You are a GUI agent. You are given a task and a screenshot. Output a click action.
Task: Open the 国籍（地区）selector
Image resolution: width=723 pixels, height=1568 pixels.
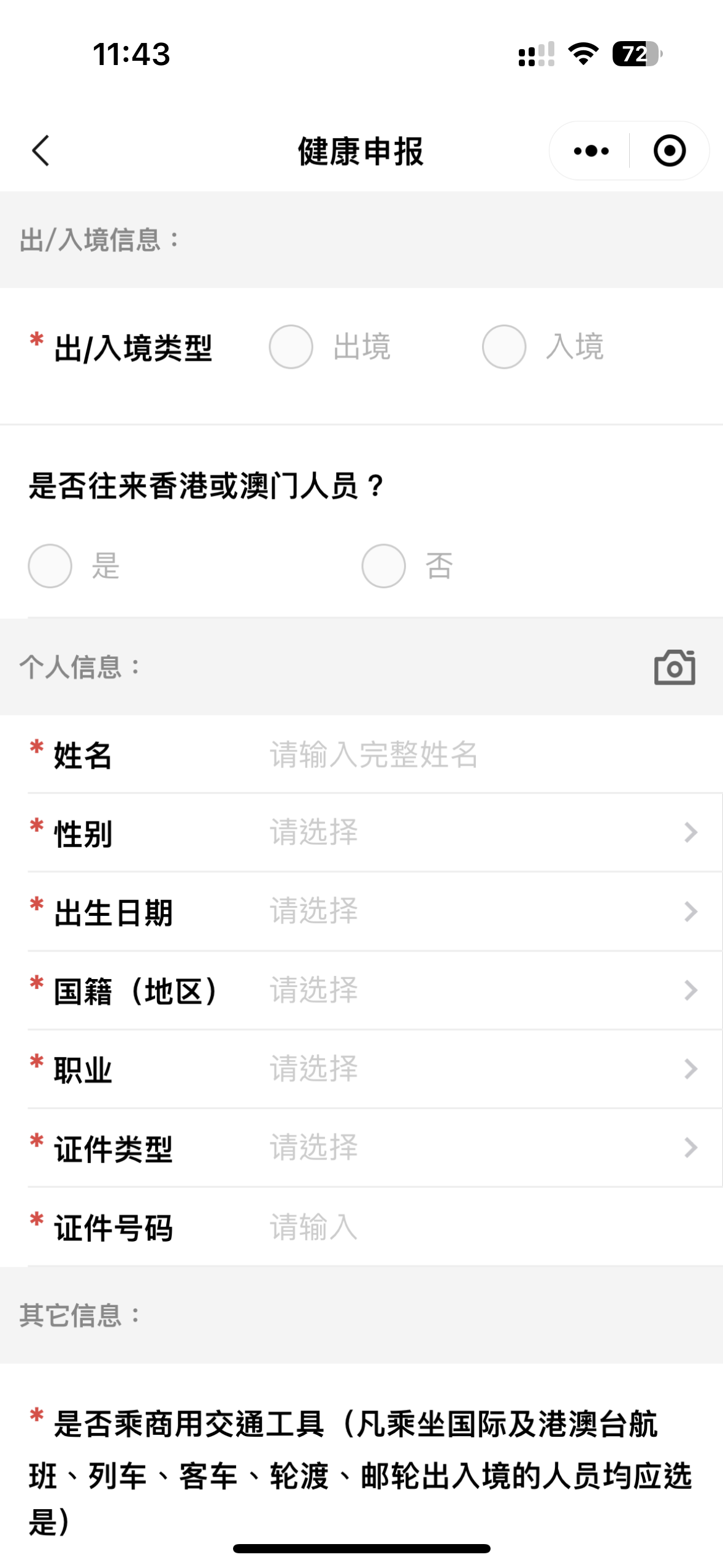478,990
